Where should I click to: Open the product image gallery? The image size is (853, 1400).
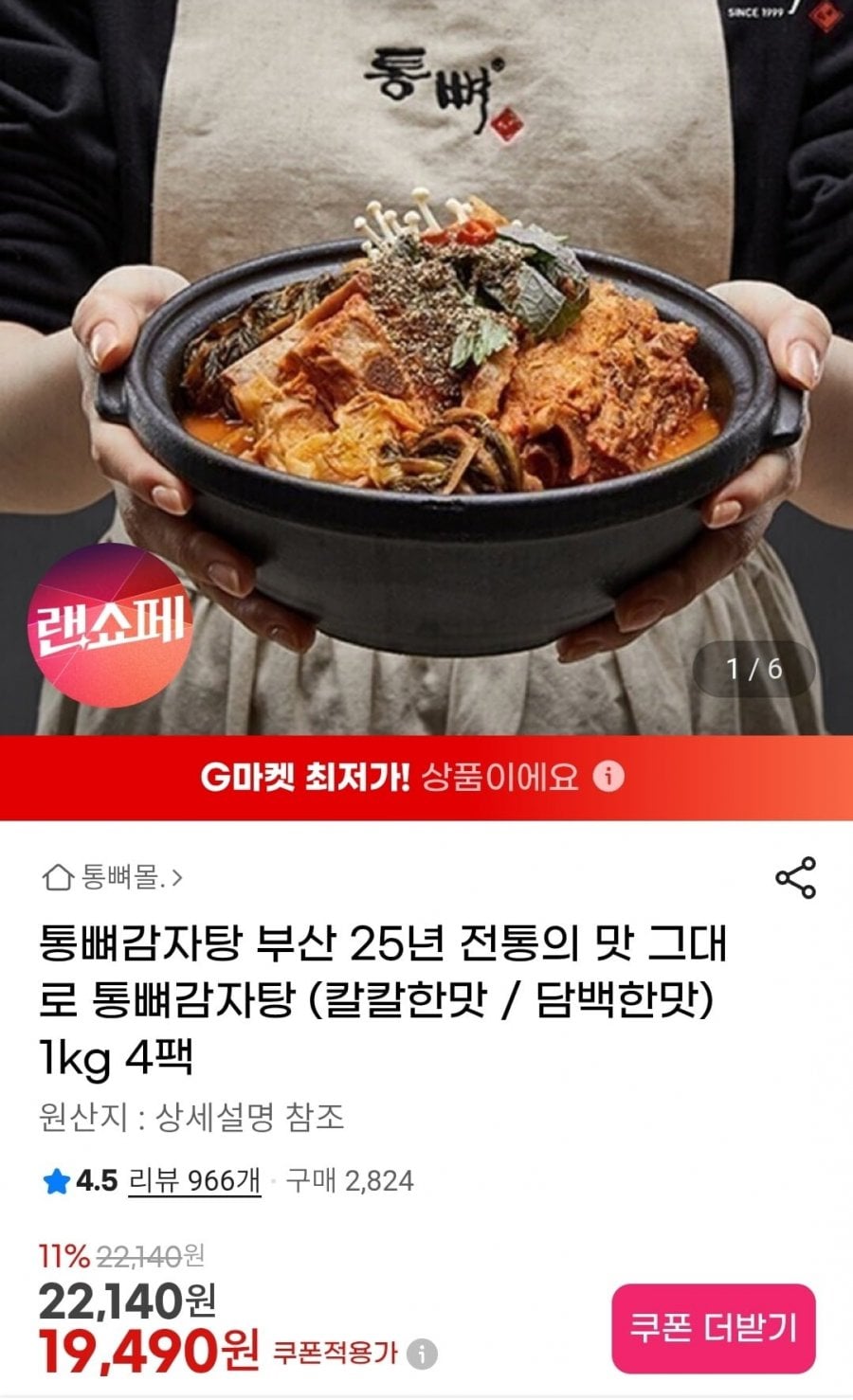pos(426,379)
